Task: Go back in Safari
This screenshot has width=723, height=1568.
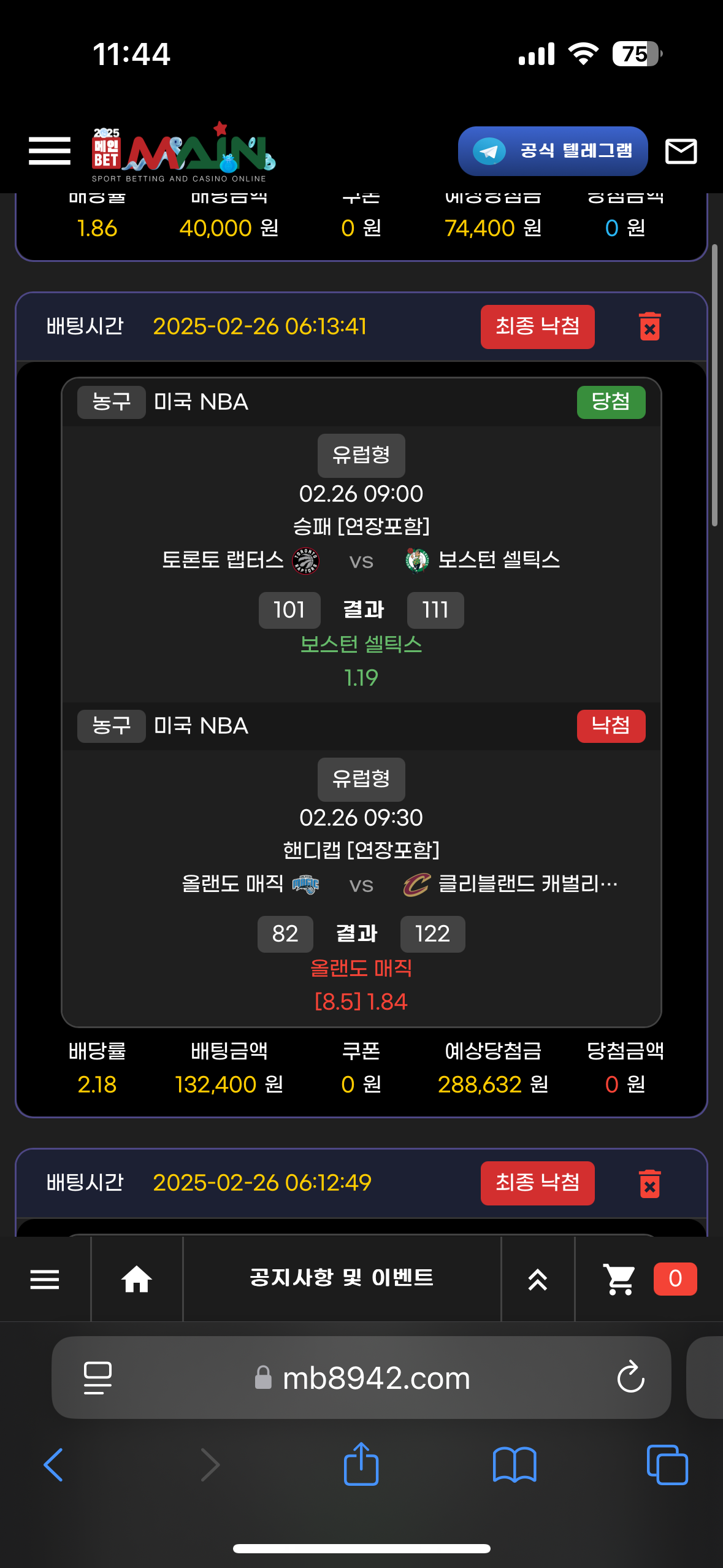Action: tap(54, 1465)
